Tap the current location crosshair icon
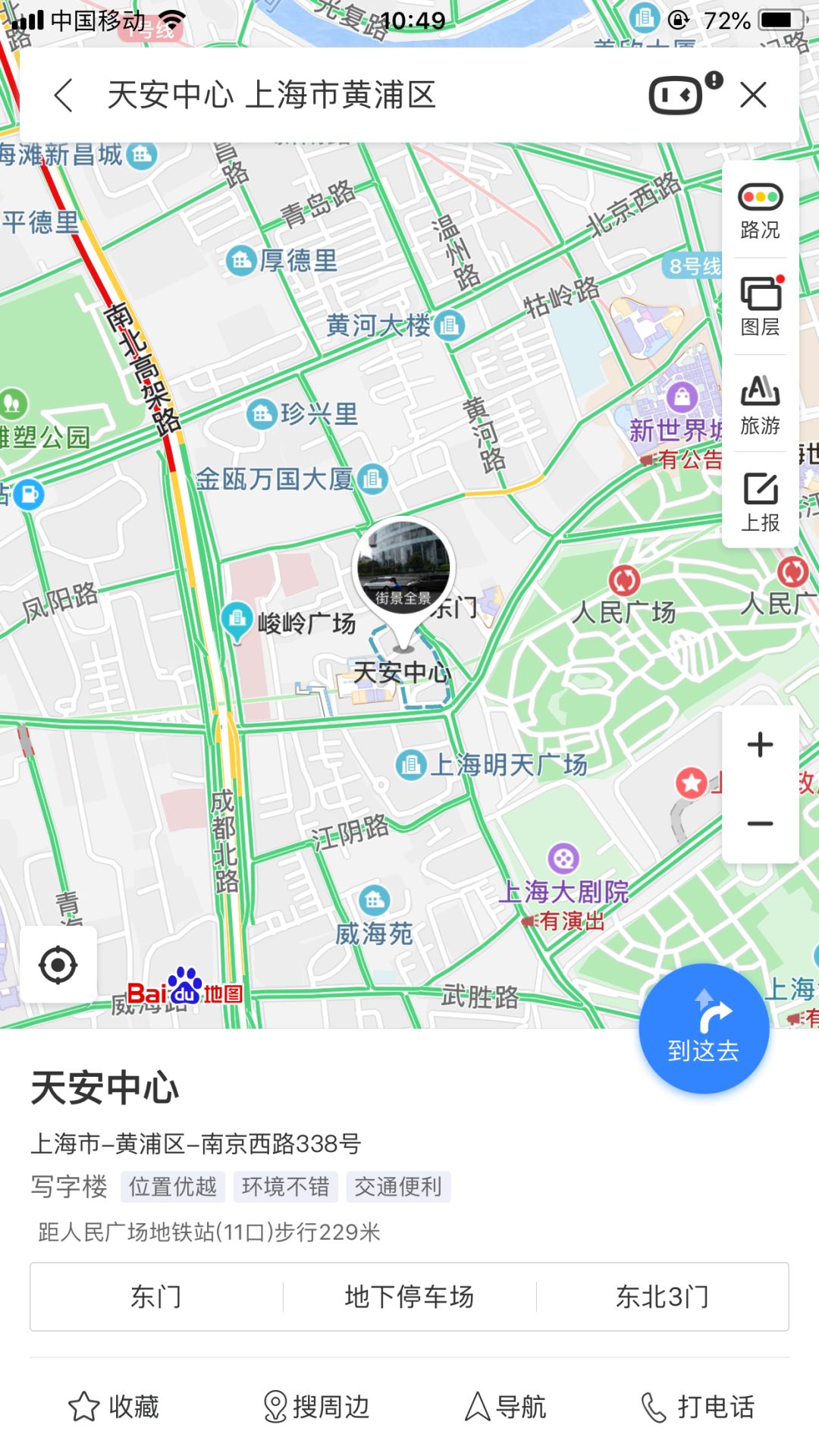Viewport: 819px width, 1456px height. tap(58, 964)
